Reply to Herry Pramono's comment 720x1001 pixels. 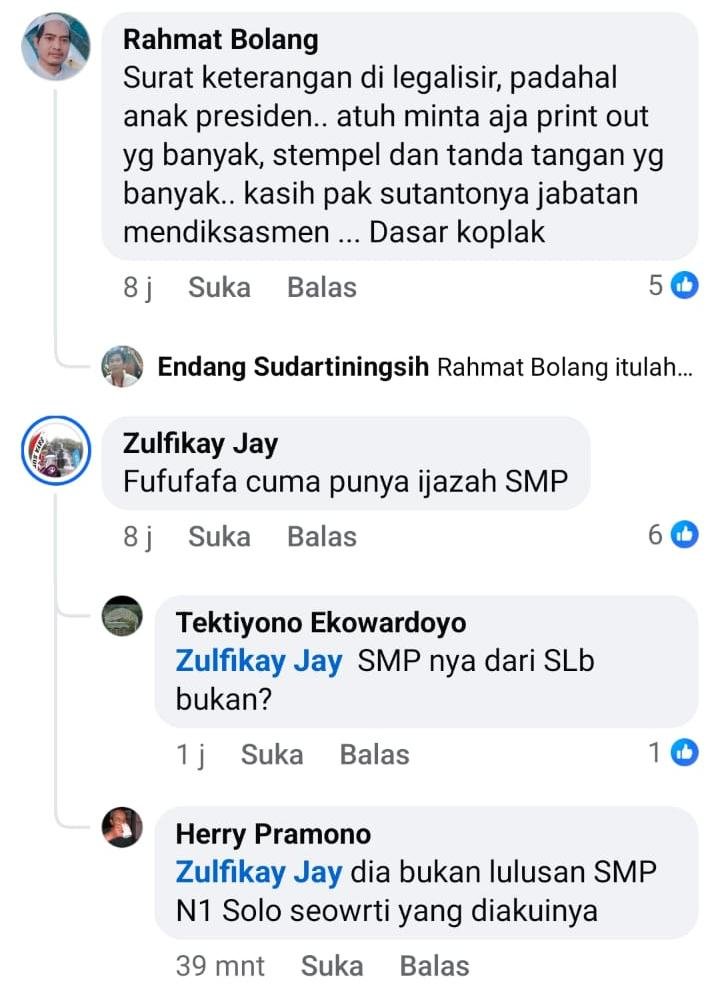pos(434,965)
